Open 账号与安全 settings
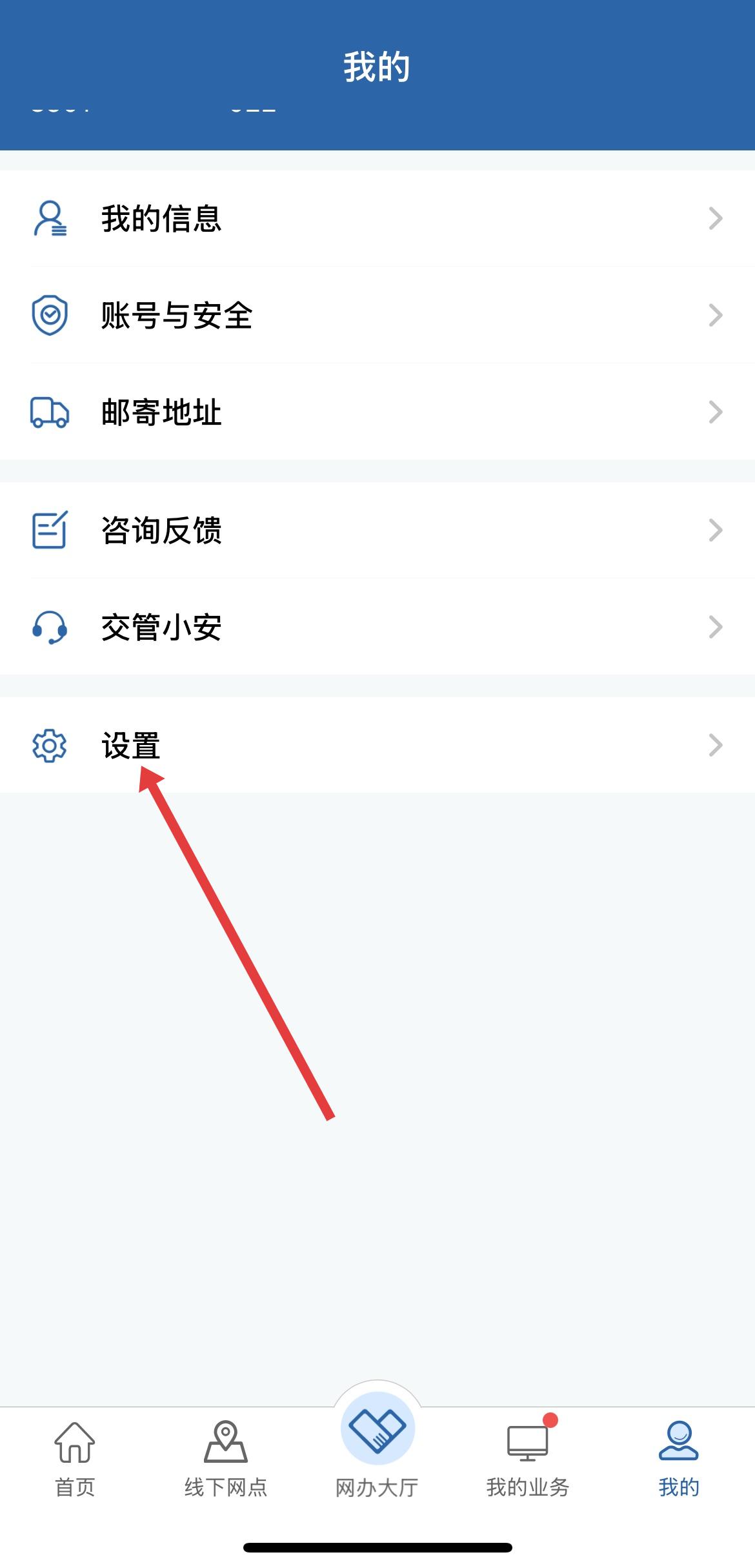 point(377,315)
